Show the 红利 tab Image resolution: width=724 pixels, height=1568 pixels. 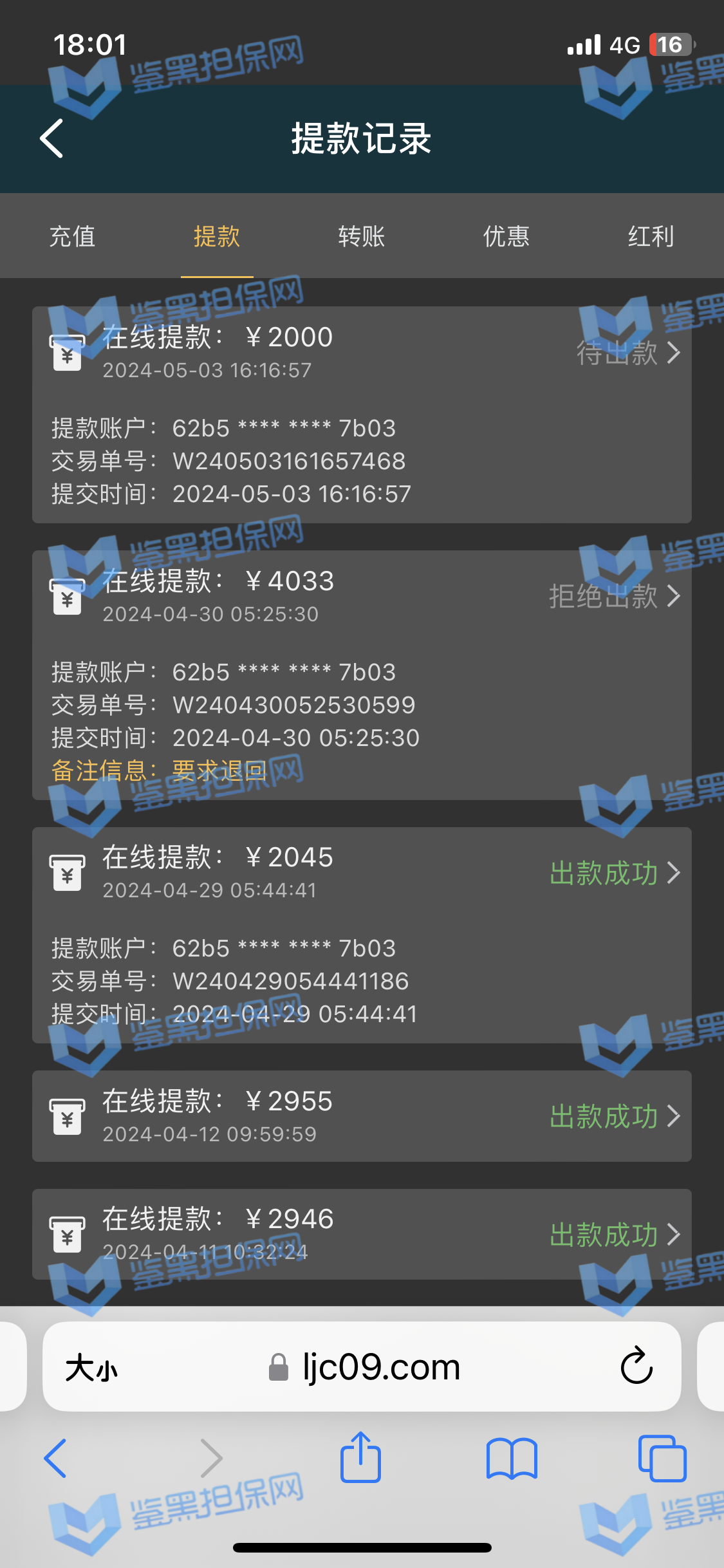tap(651, 236)
